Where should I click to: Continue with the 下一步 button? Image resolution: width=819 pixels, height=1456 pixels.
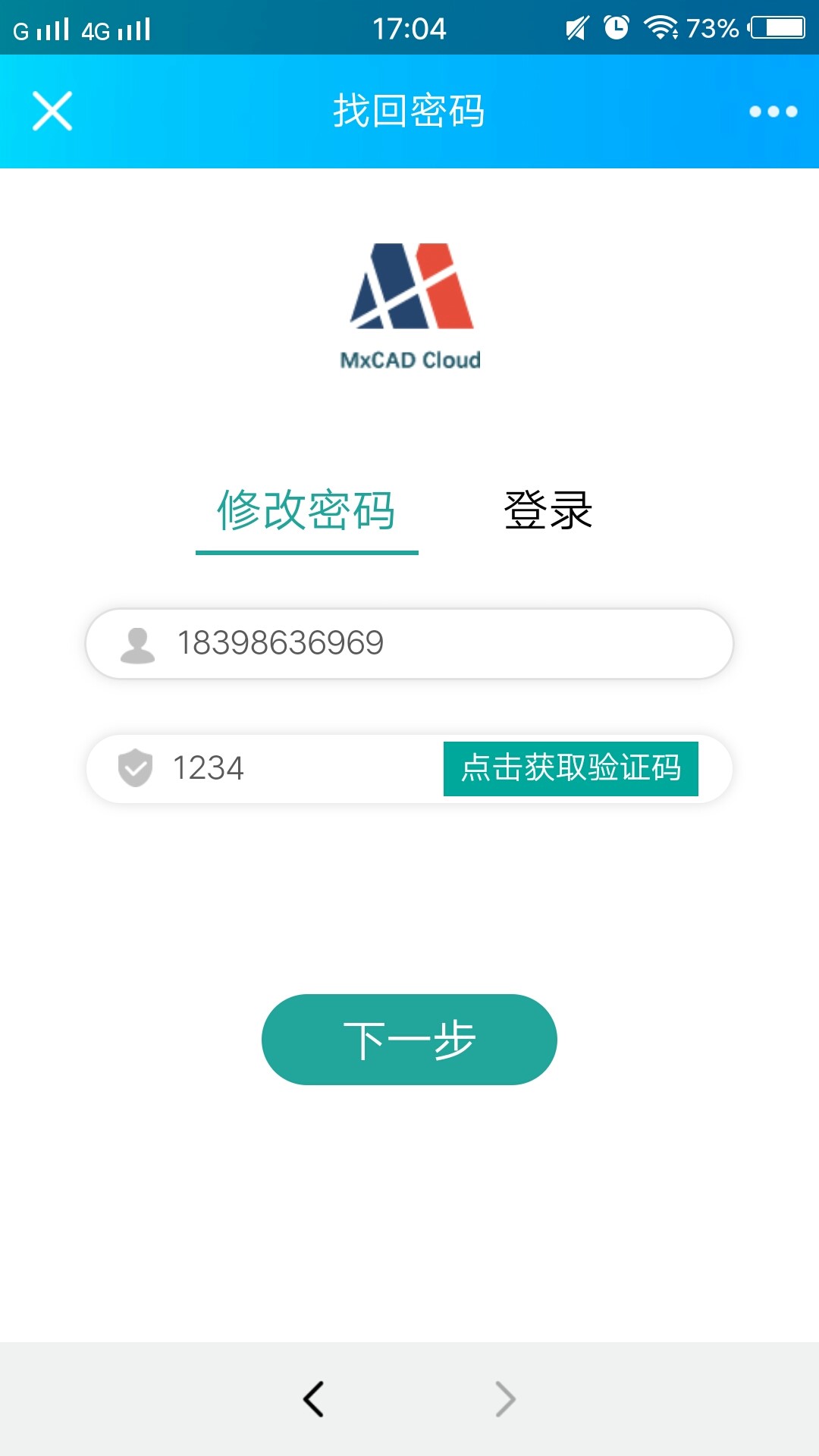click(x=409, y=1040)
